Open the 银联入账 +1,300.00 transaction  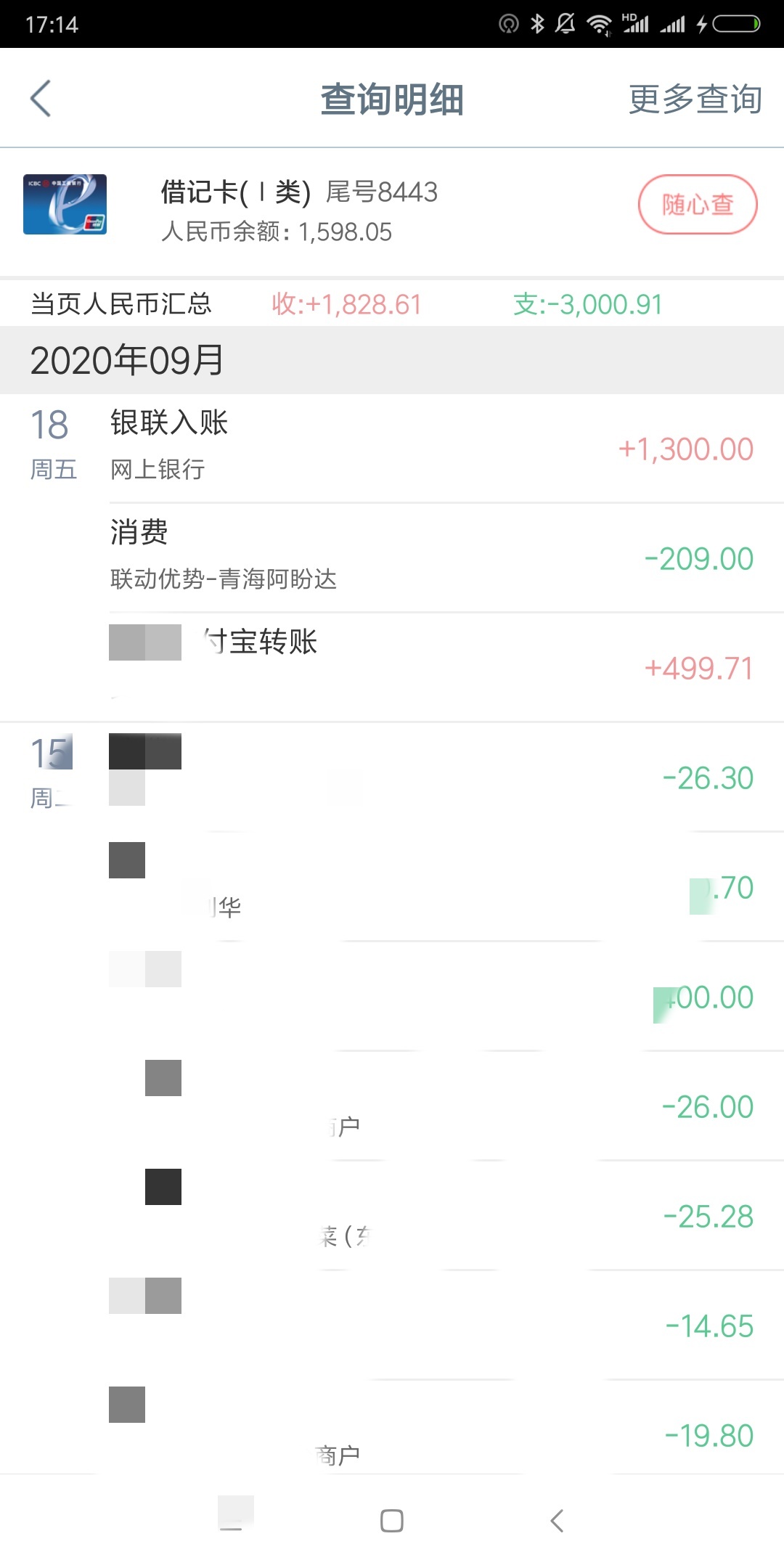(392, 448)
